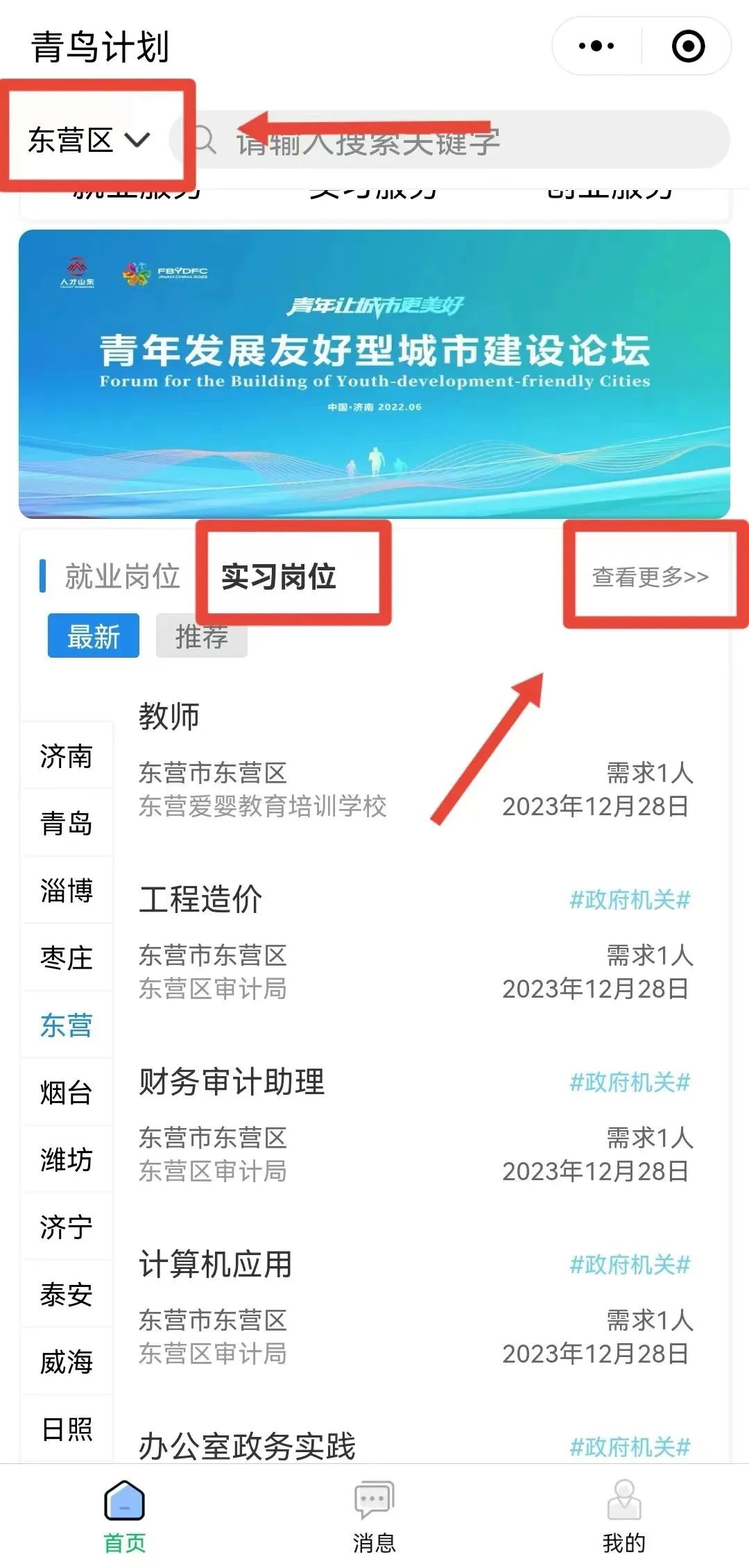Show 最新 job listings
The height and width of the screenshot is (1568, 749).
coord(94,636)
